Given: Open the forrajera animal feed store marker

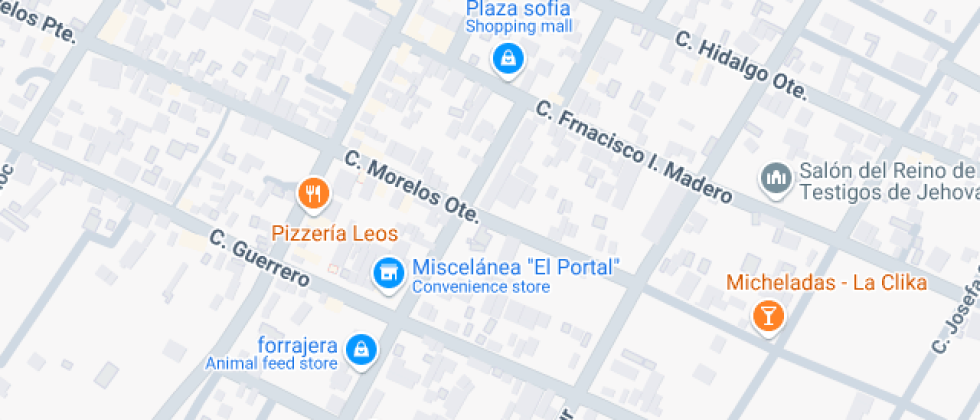Looking at the screenshot, I should pyautogui.click(x=361, y=351).
